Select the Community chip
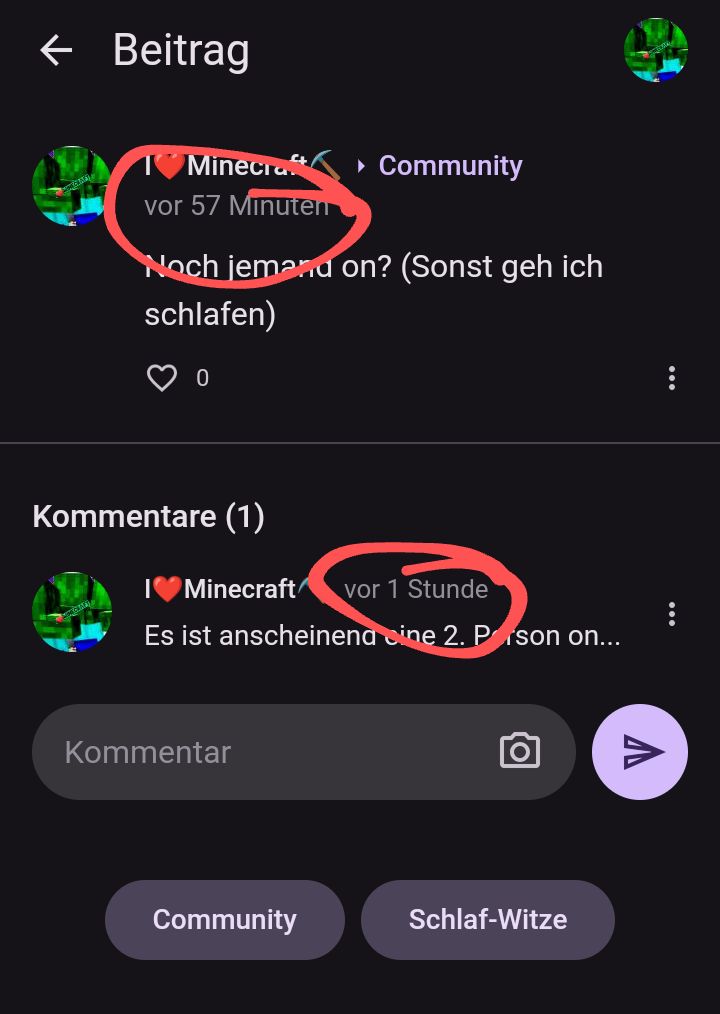The height and width of the screenshot is (1014, 720). (225, 920)
